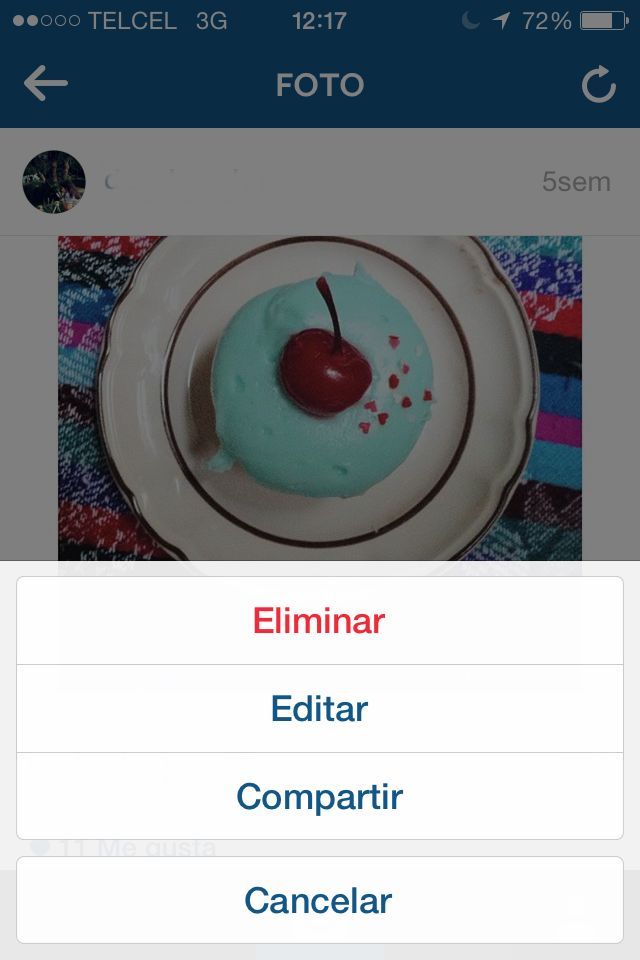Dismiss the sheet with Cancelar
Image resolution: width=640 pixels, height=960 pixels.
click(x=319, y=901)
